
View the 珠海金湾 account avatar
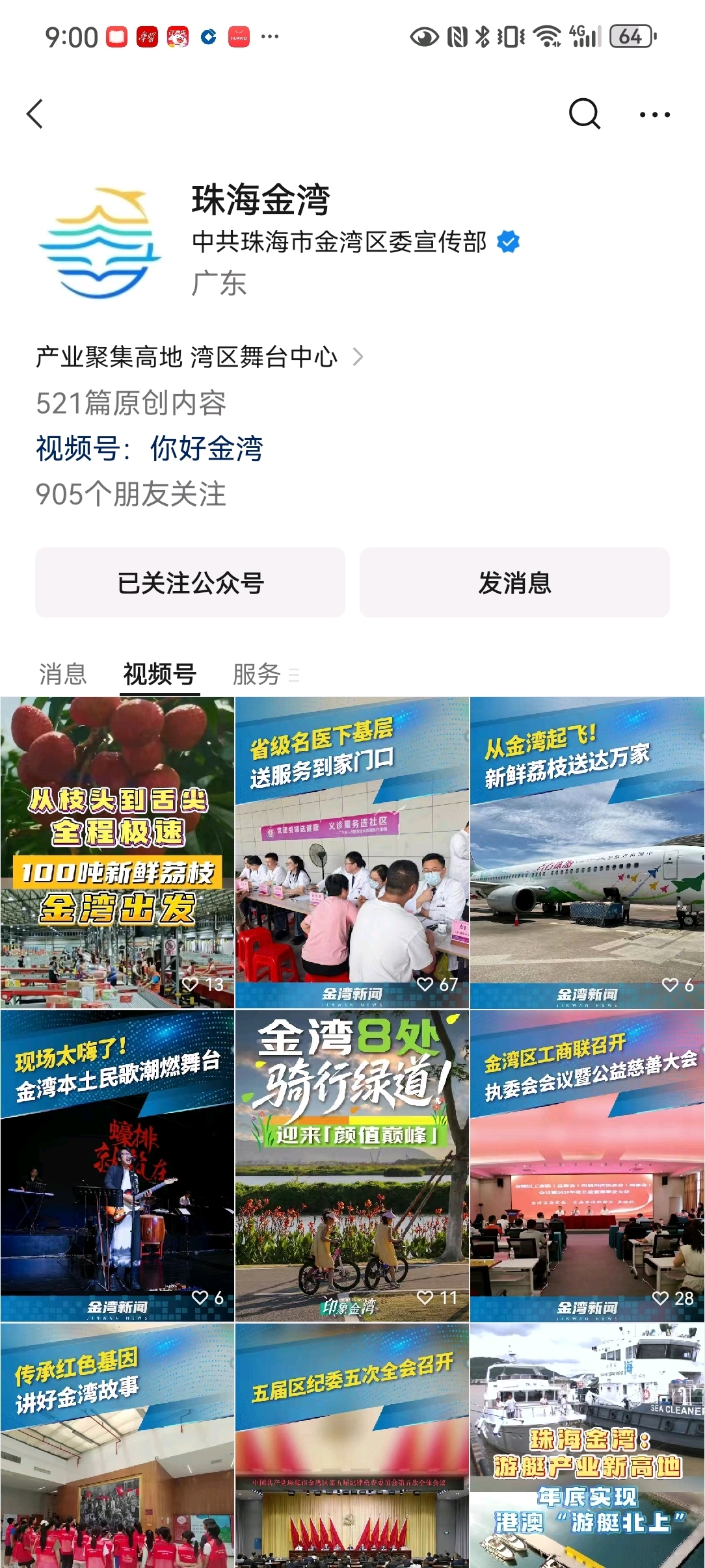[99, 242]
